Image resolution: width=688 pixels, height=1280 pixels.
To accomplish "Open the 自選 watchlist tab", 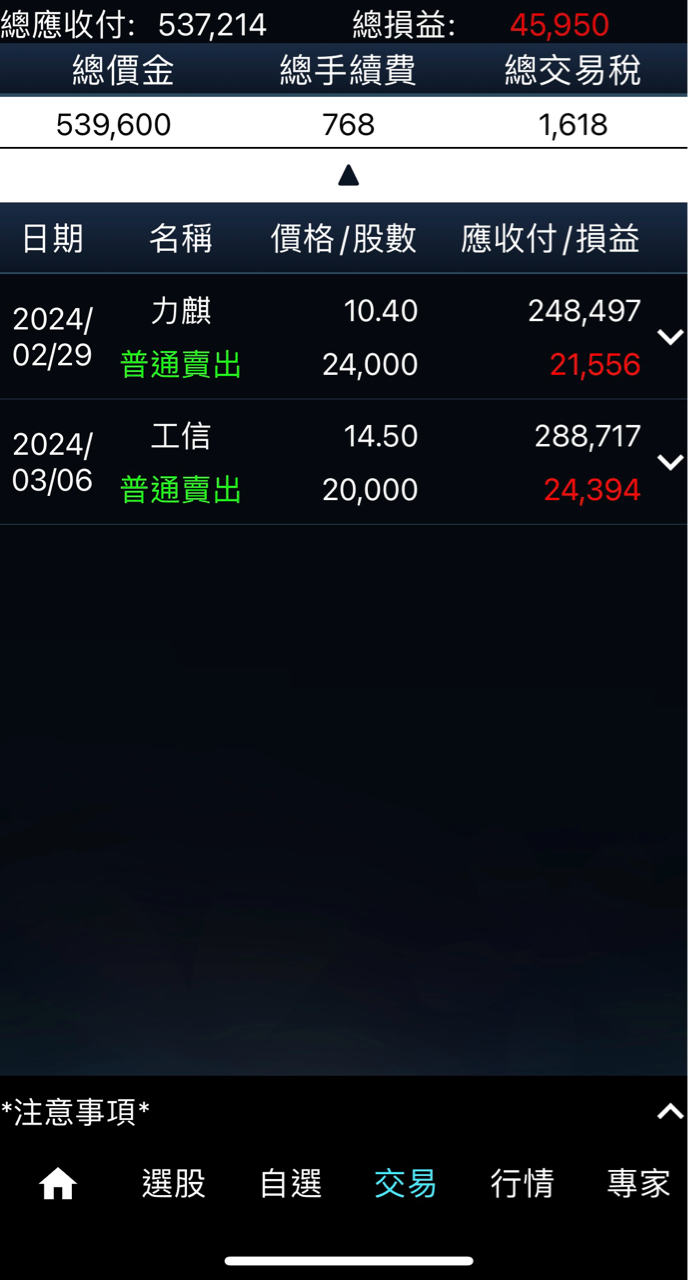I will 290,1184.
